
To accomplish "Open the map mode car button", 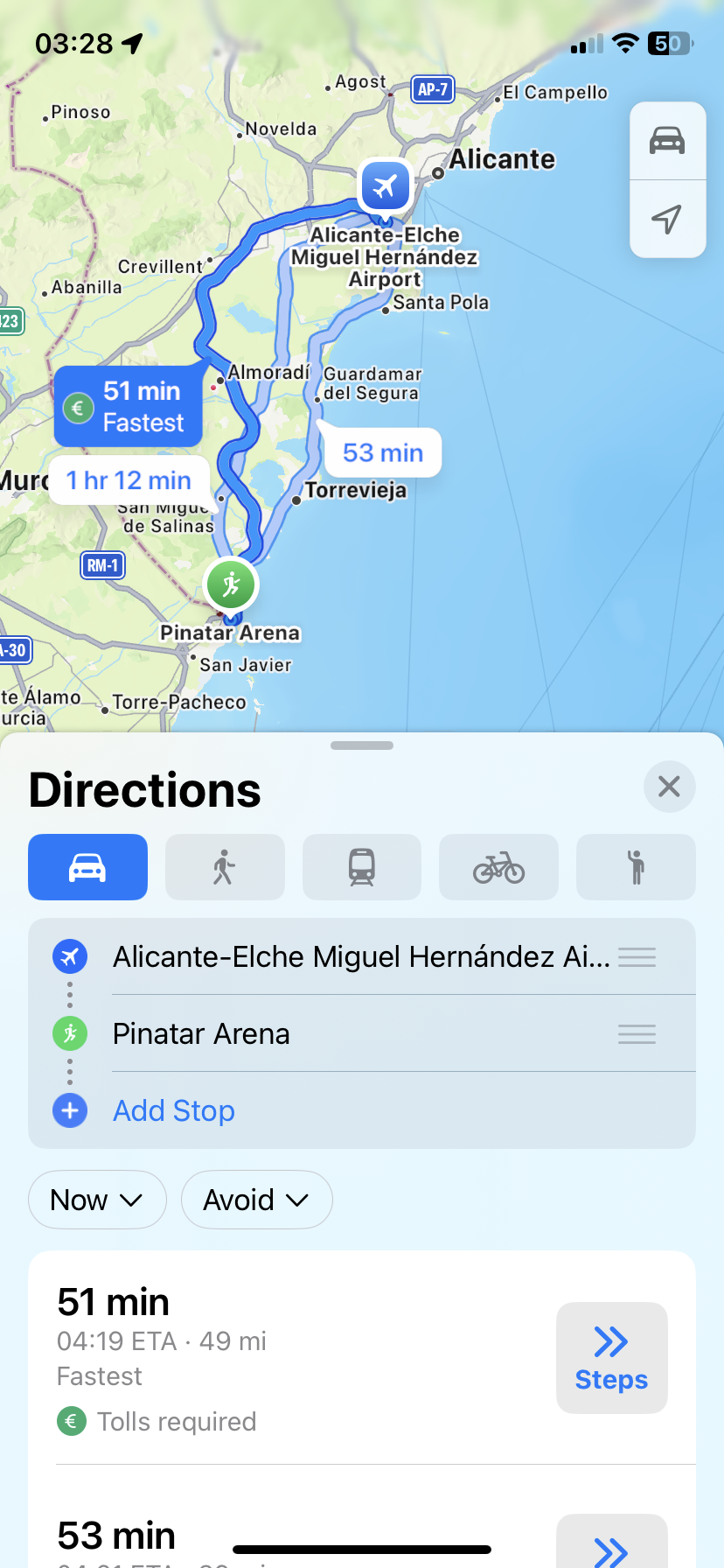I will tap(667, 141).
